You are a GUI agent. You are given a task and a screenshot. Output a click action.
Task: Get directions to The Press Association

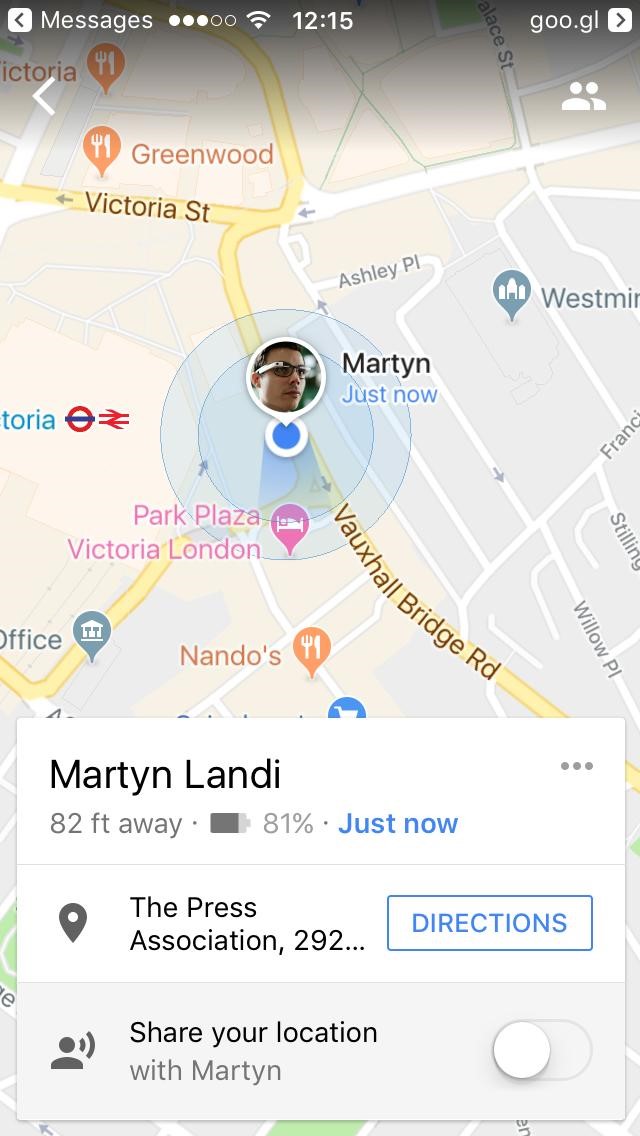489,922
